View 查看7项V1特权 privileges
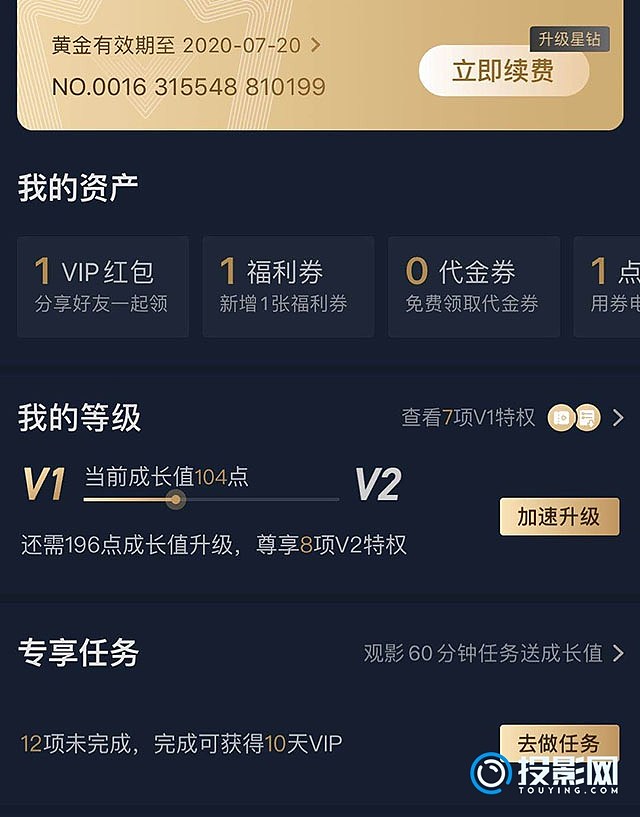 511,418
